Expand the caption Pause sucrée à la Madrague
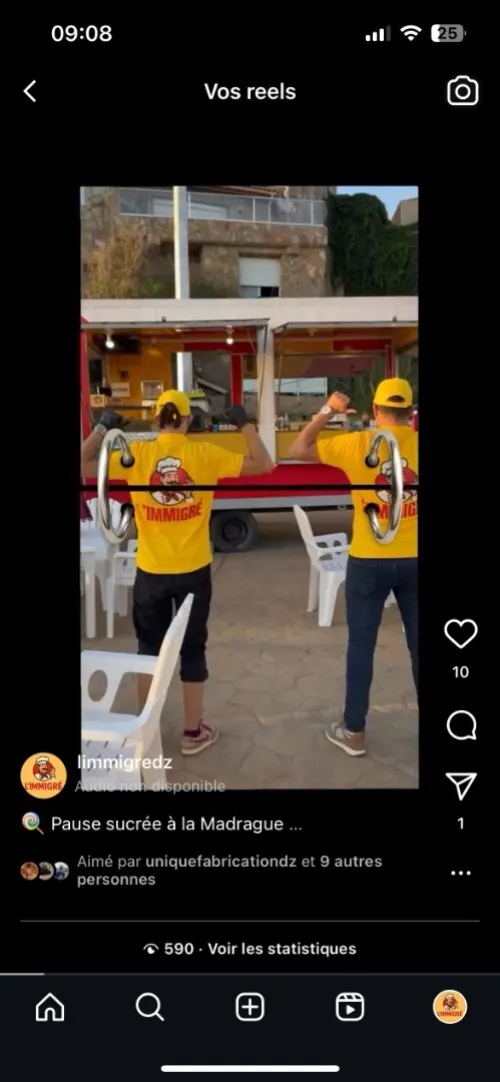500x1082 pixels. point(176,824)
